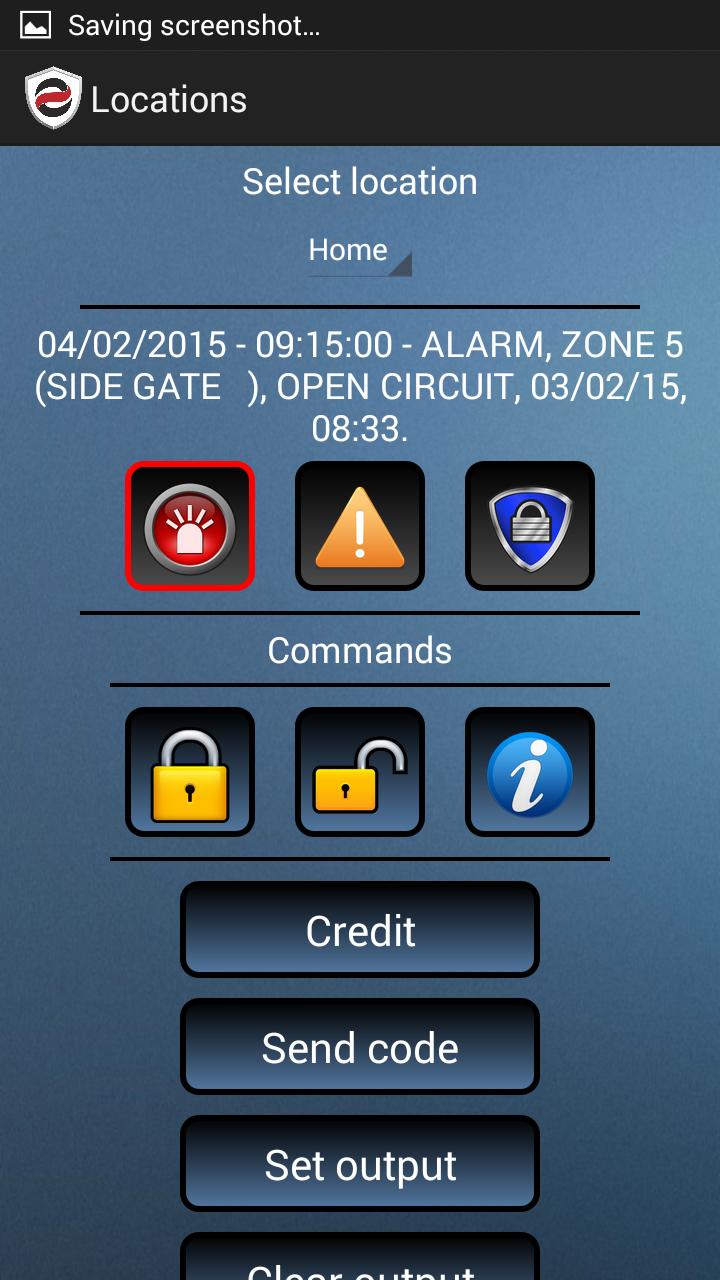Viewport: 720px width, 1280px height.
Task: Select the Send code button
Action: 360,1047
